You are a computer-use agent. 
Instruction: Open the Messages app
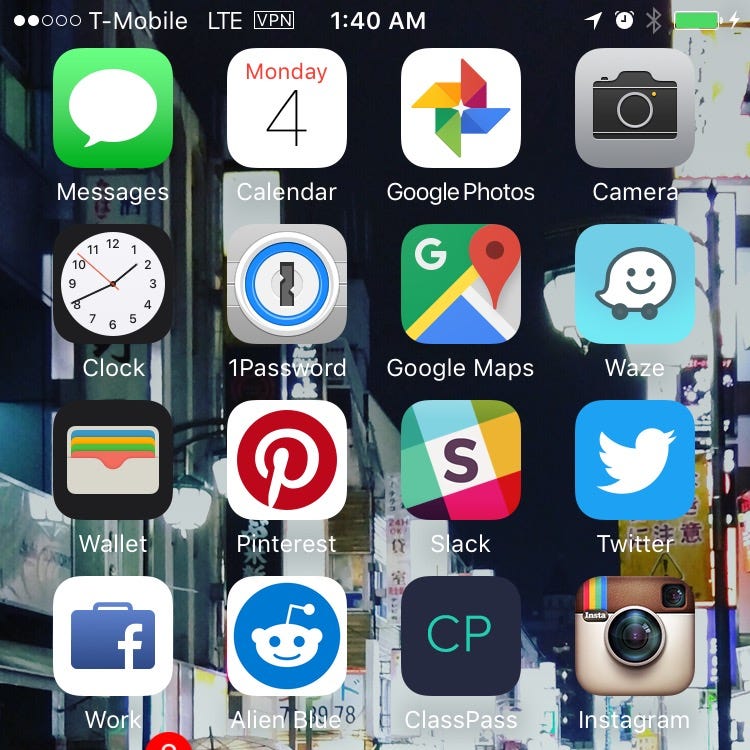coord(113,108)
